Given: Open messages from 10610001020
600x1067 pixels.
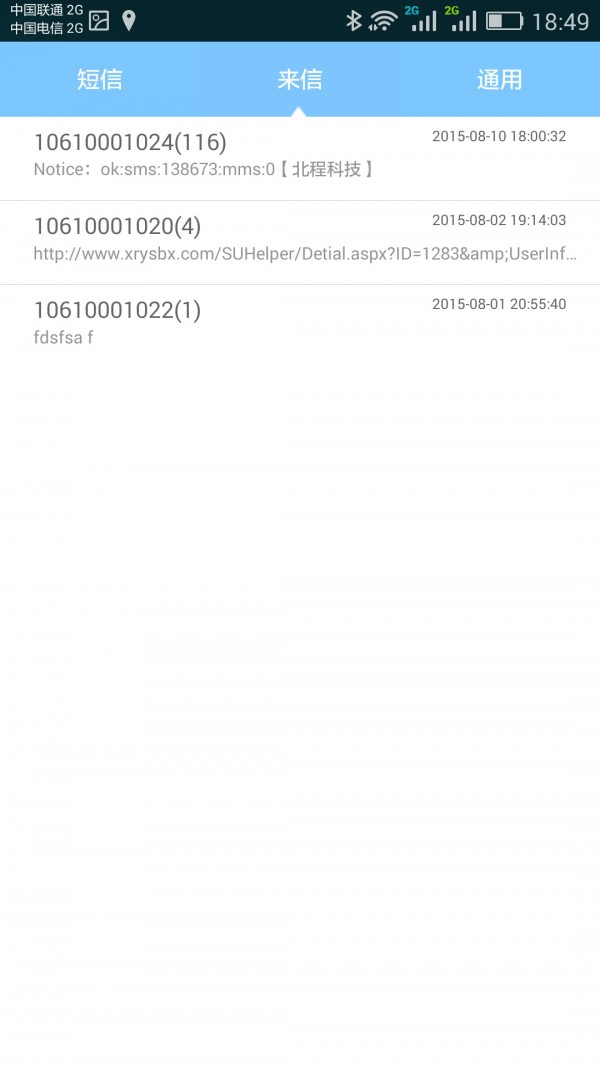Looking at the screenshot, I should tap(300, 240).
